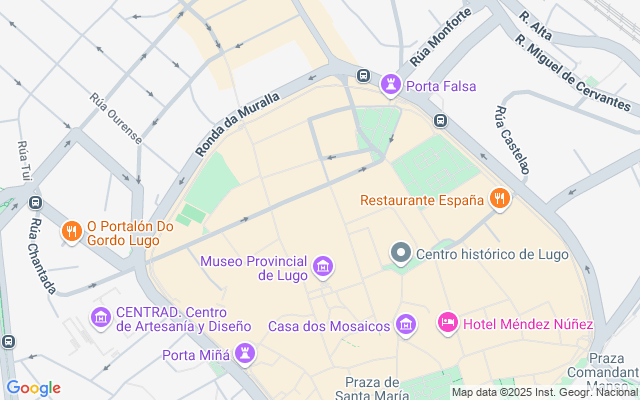Viewport: 640px width, 400px height.
Task: Select the Restaurante España restaurant pin
Action: (x=500, y=199)
